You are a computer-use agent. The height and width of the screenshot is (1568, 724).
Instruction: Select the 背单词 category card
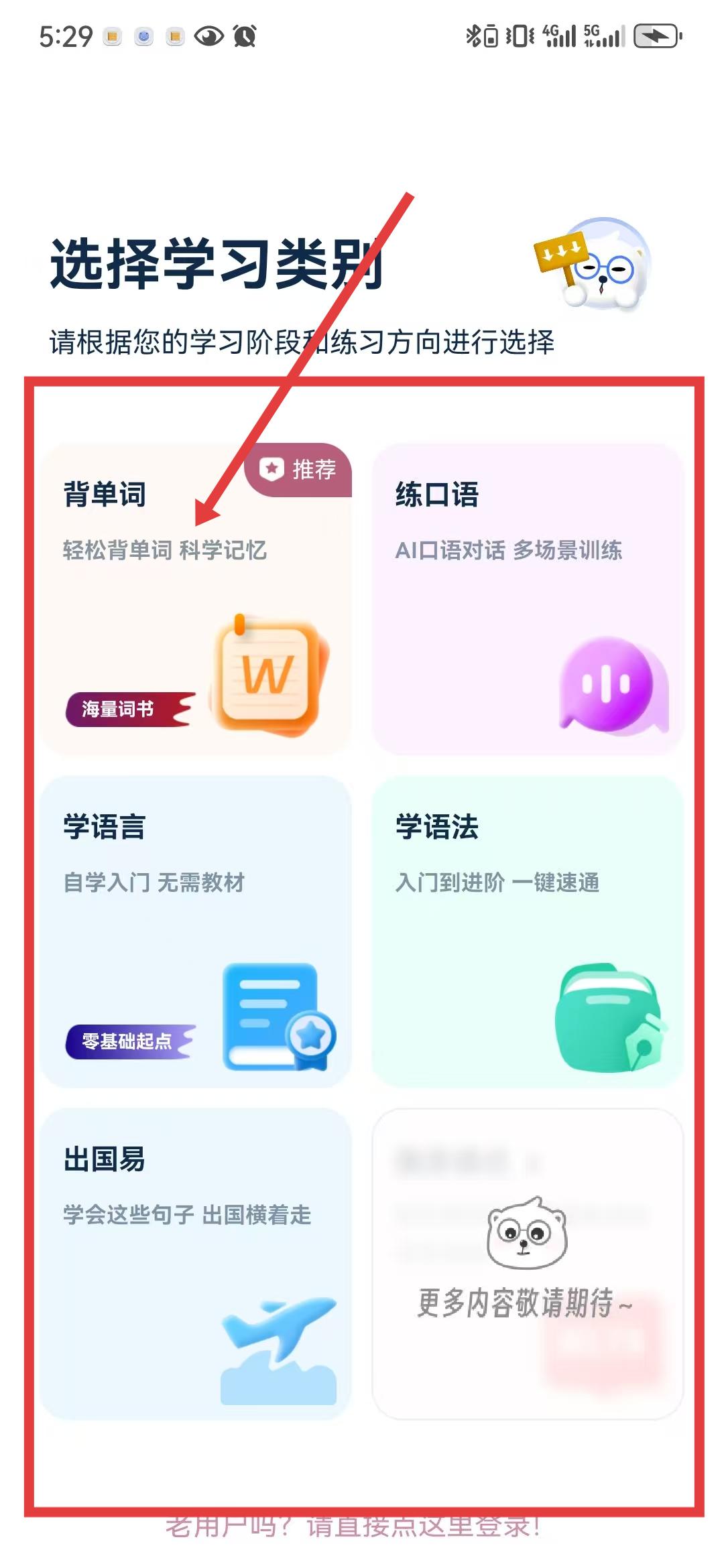196,598
